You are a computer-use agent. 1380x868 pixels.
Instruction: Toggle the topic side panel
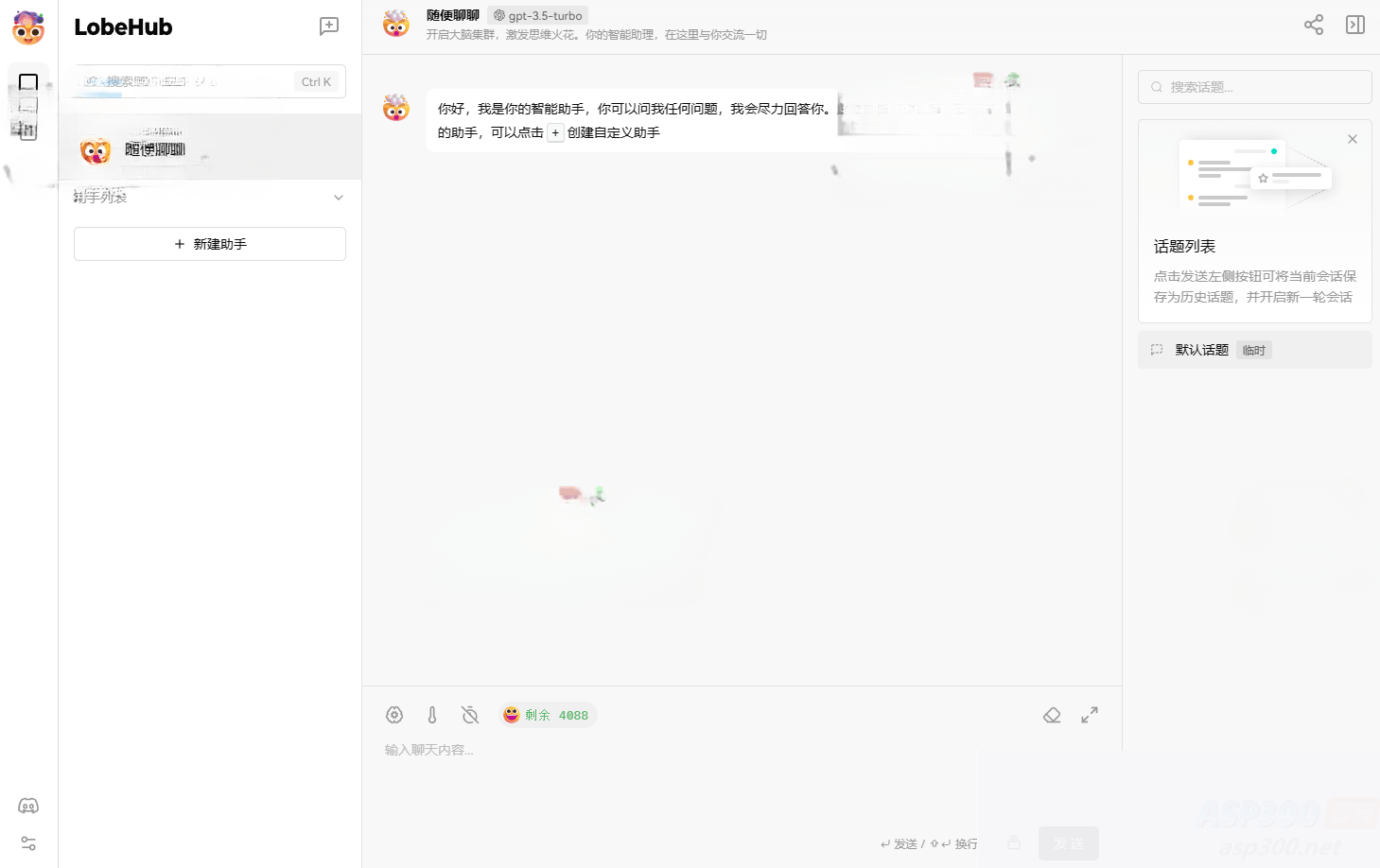[x=1355, y=25]
